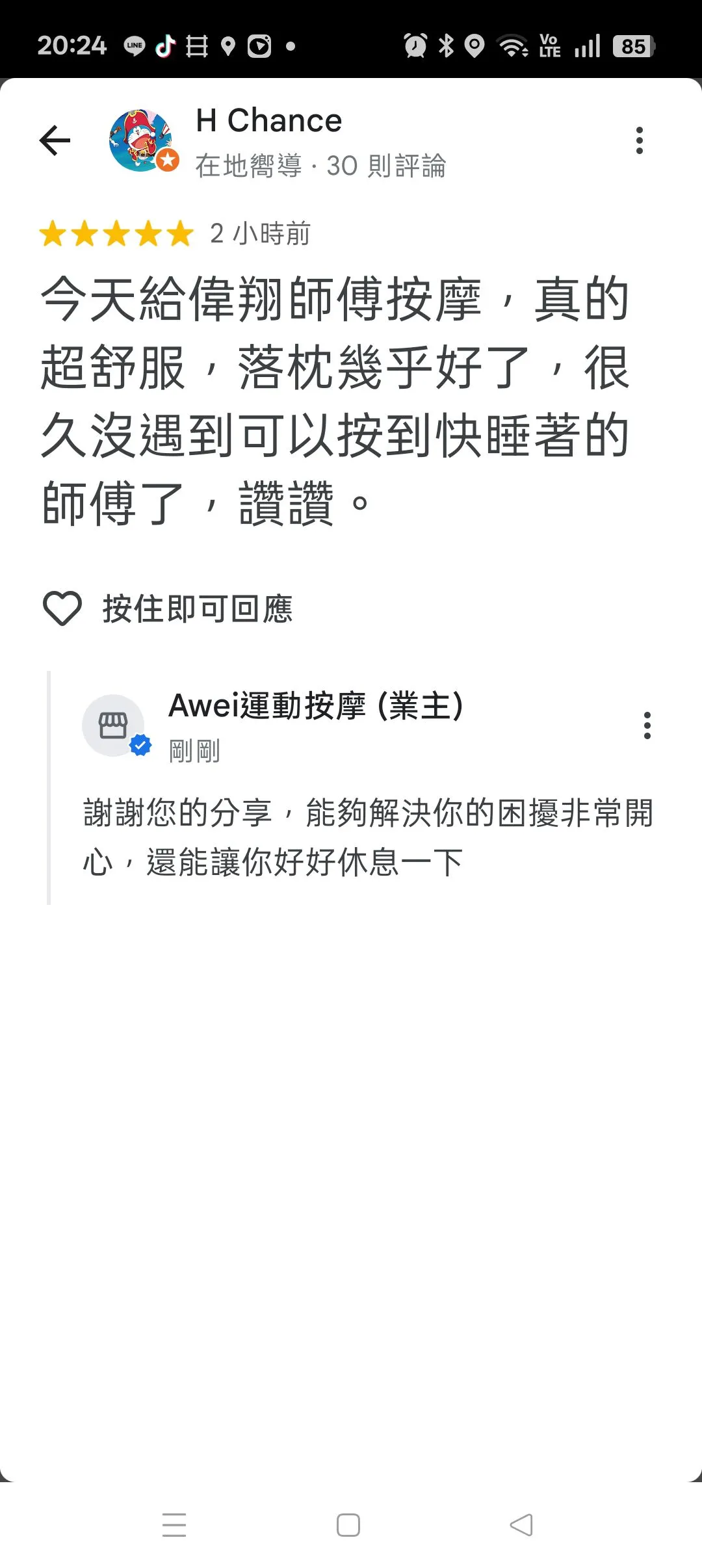Like this review with the heart icon
The height and width of the screenshot is (1568, 702).
click(62, 608)
